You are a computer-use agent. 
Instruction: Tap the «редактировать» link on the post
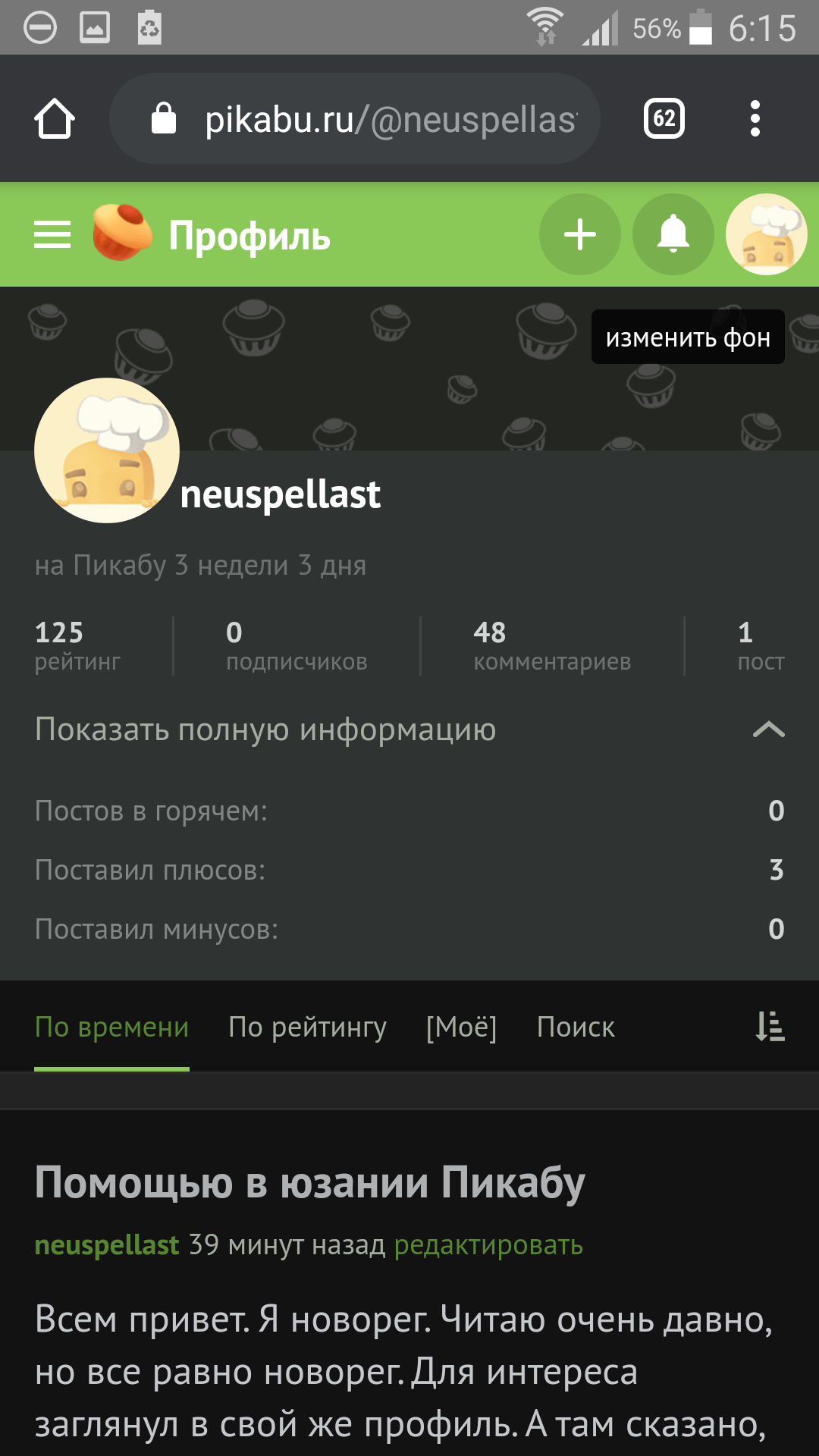coord(488,1245)
